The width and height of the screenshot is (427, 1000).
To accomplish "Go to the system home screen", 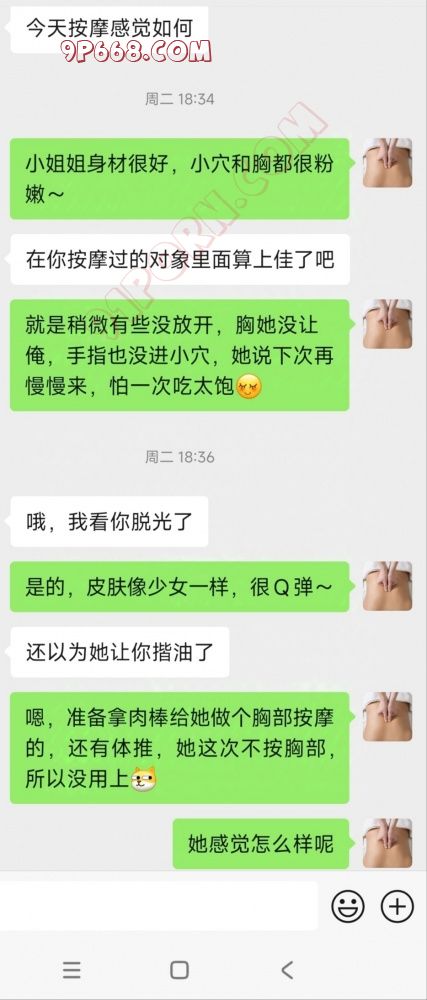I will click(180, 970).
